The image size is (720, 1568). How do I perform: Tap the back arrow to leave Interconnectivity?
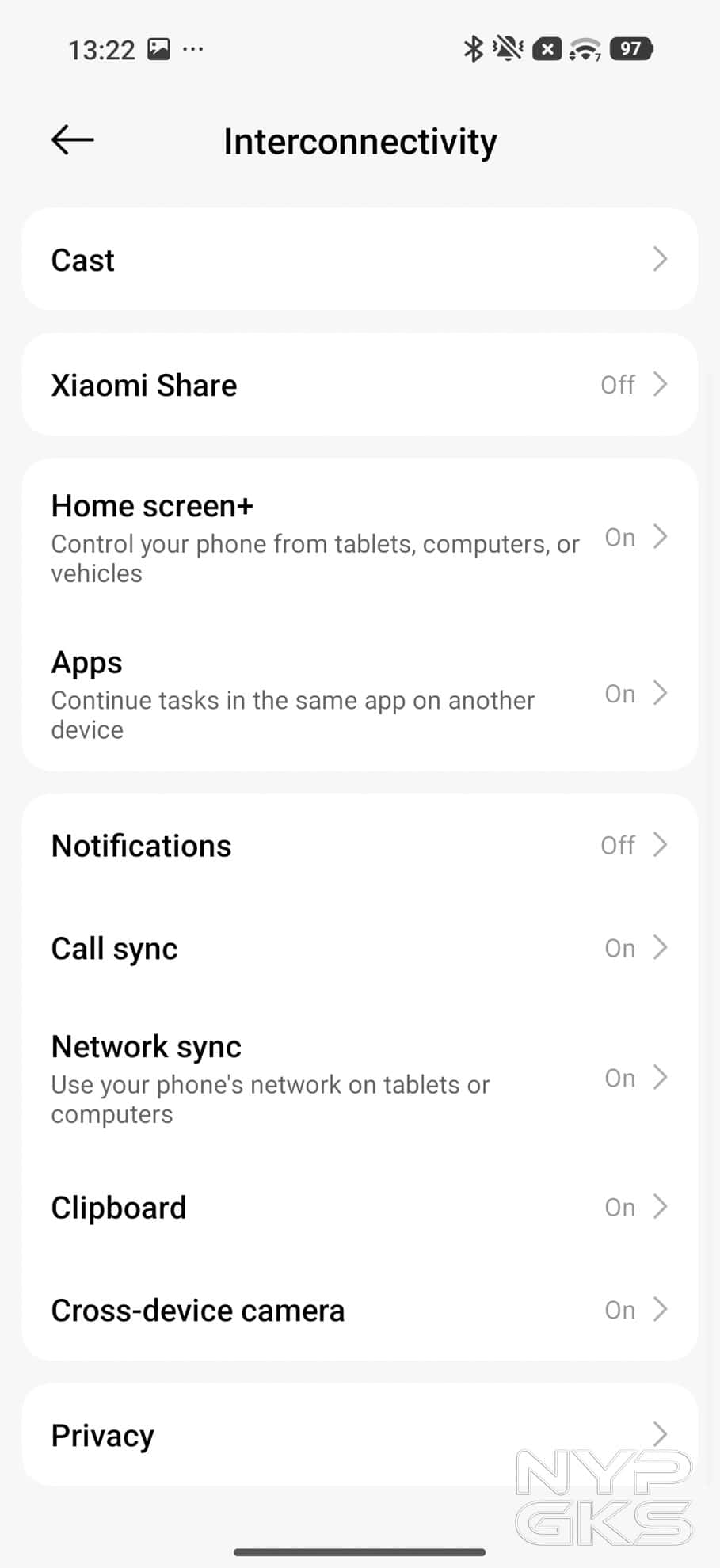click(x=71, y=139)
